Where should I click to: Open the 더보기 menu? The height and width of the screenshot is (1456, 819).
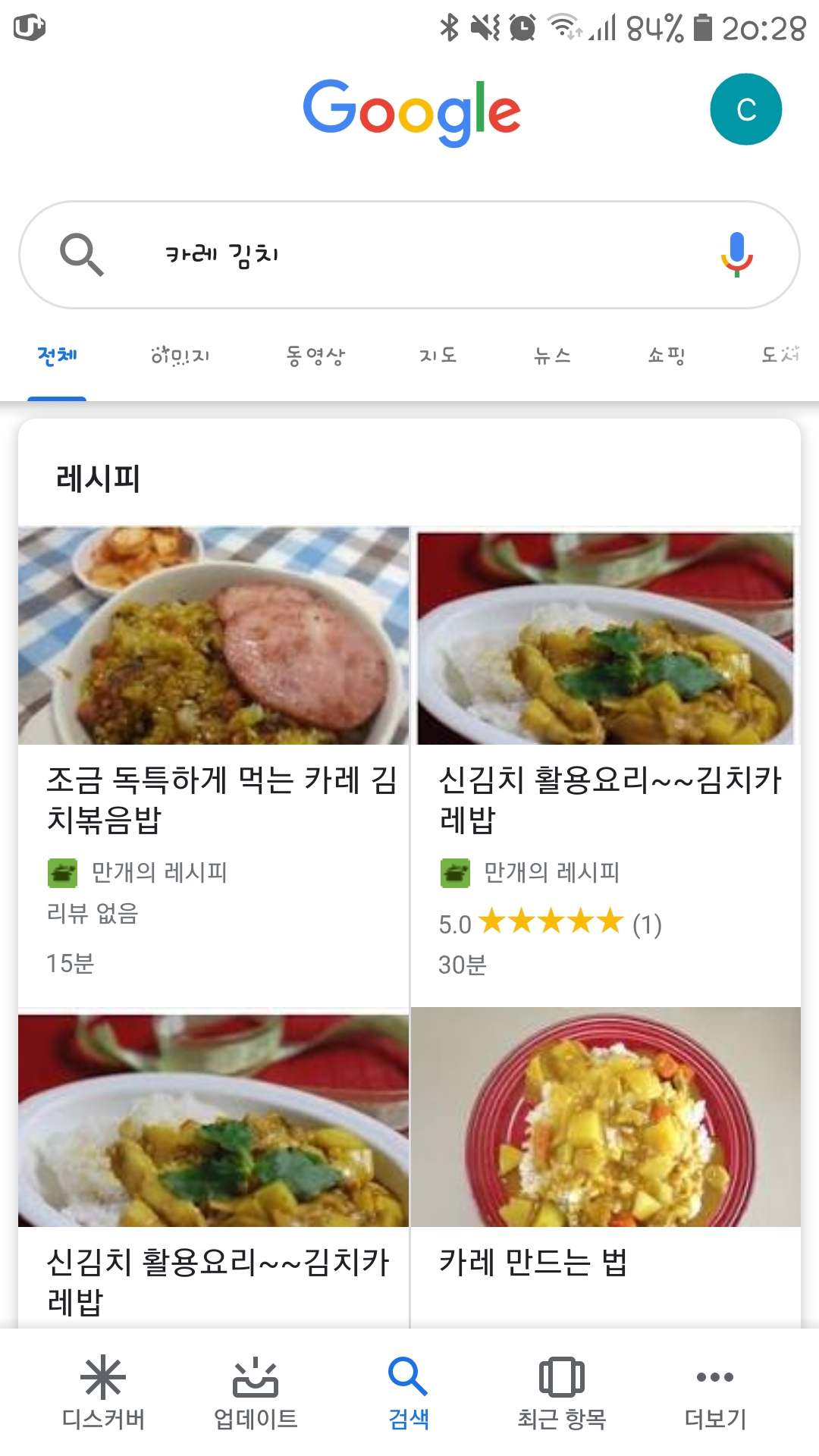click(x=715, y=1392)
